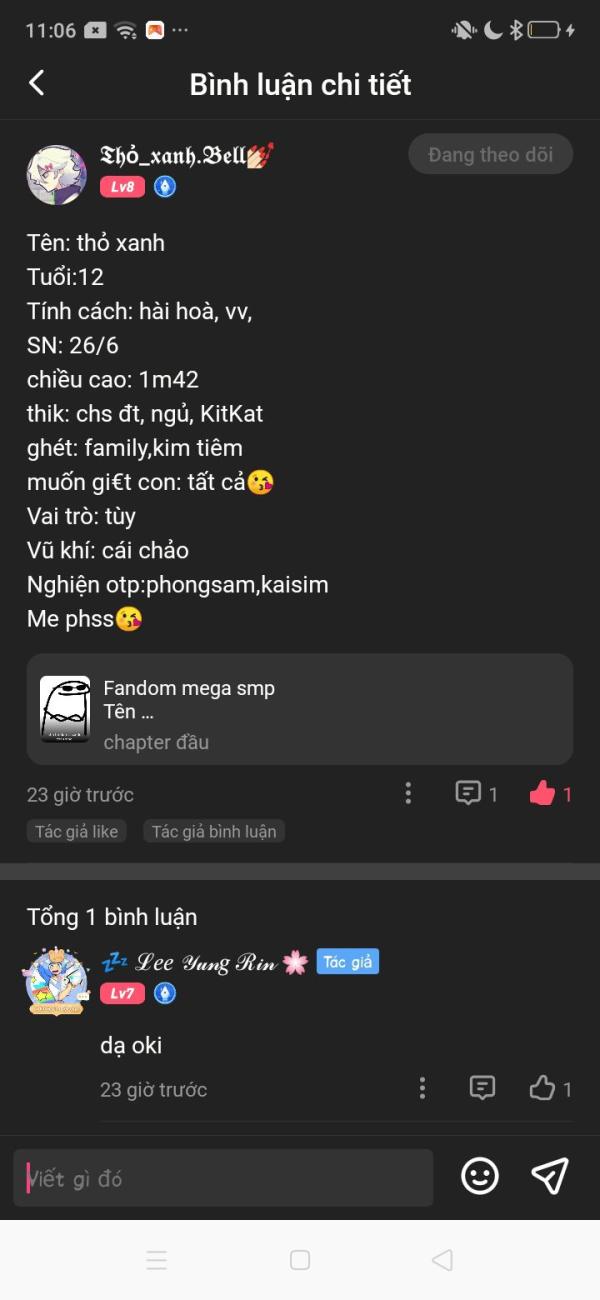Go back using the top-left arrow
The width and height of the screenshot is (600, 1300).
pyautogui.click(x=37, y=83)
